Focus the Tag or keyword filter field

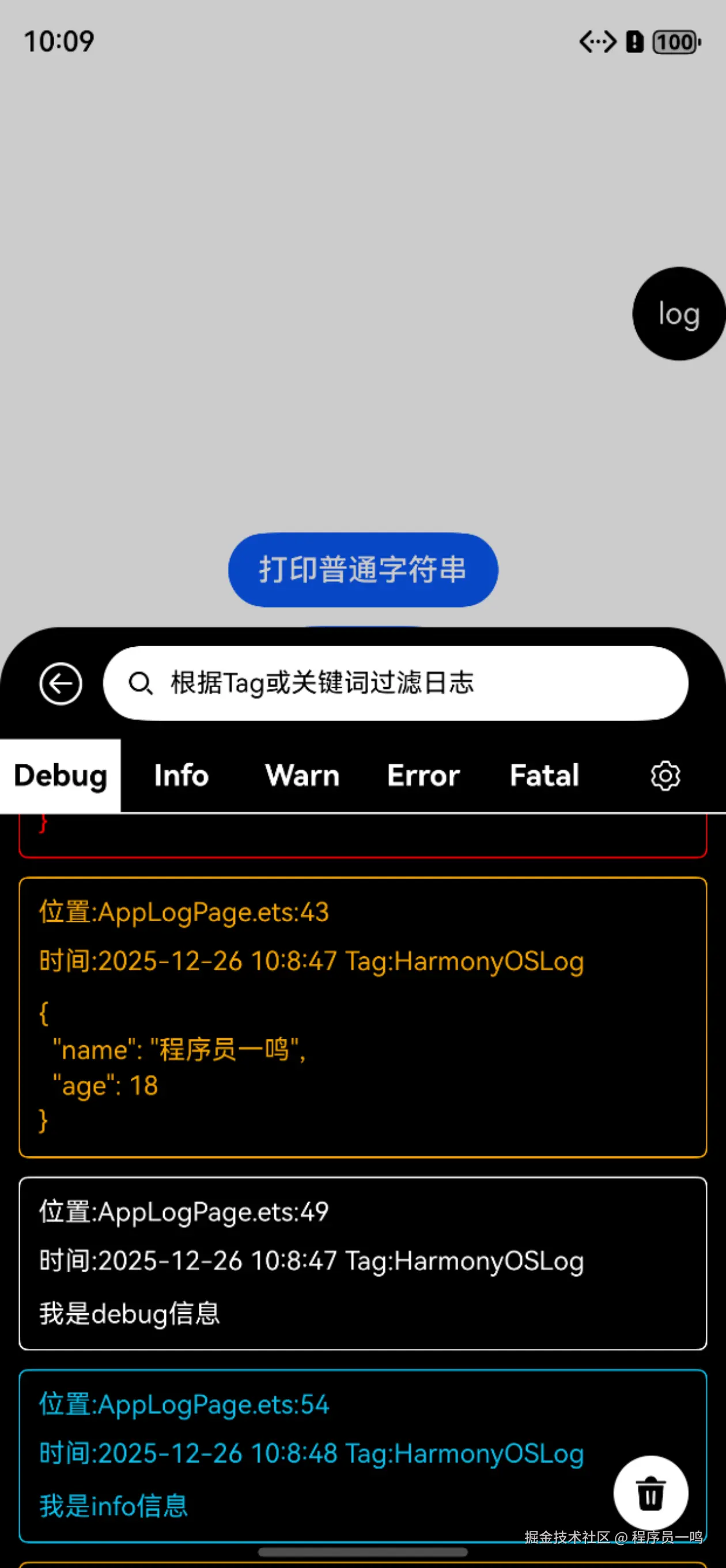click(396, 683)
